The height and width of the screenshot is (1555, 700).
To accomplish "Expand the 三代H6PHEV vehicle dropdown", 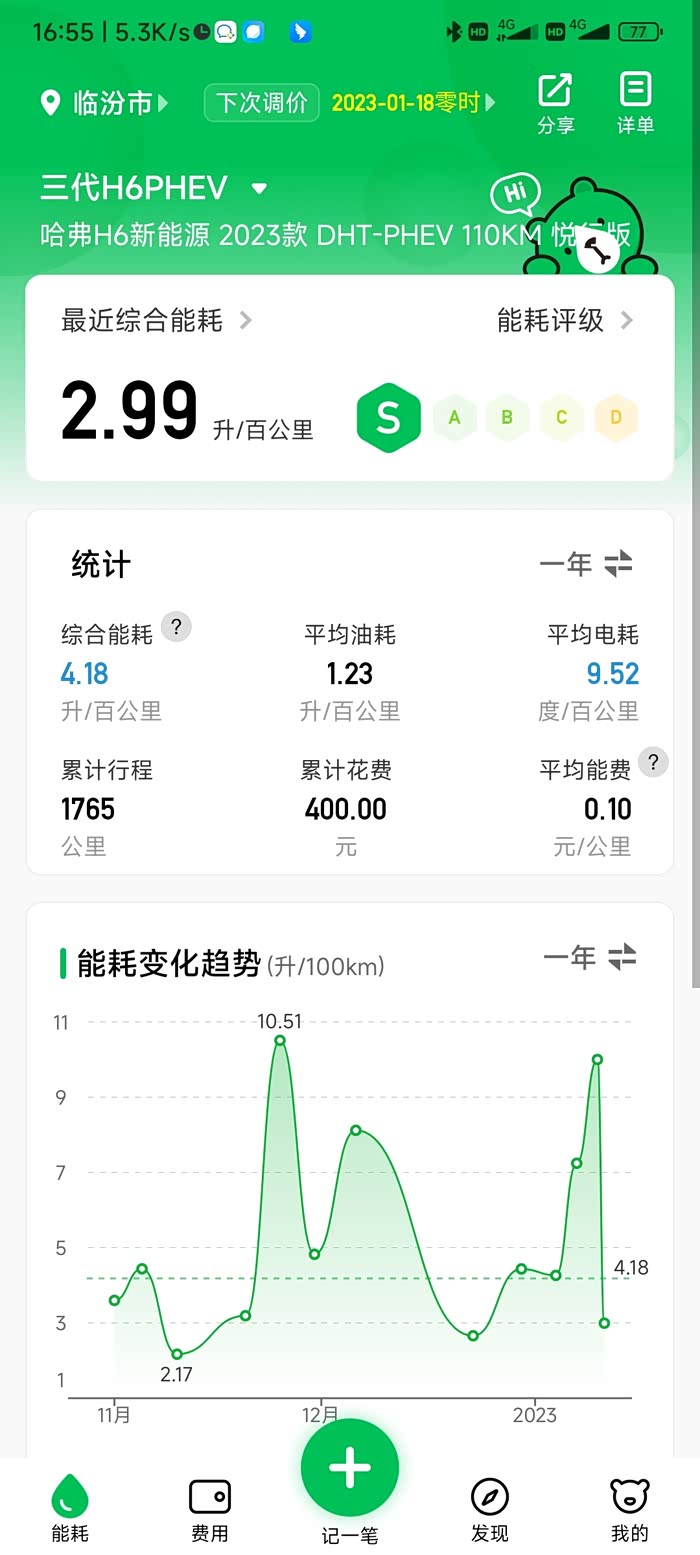I will (x=155, y=187).
